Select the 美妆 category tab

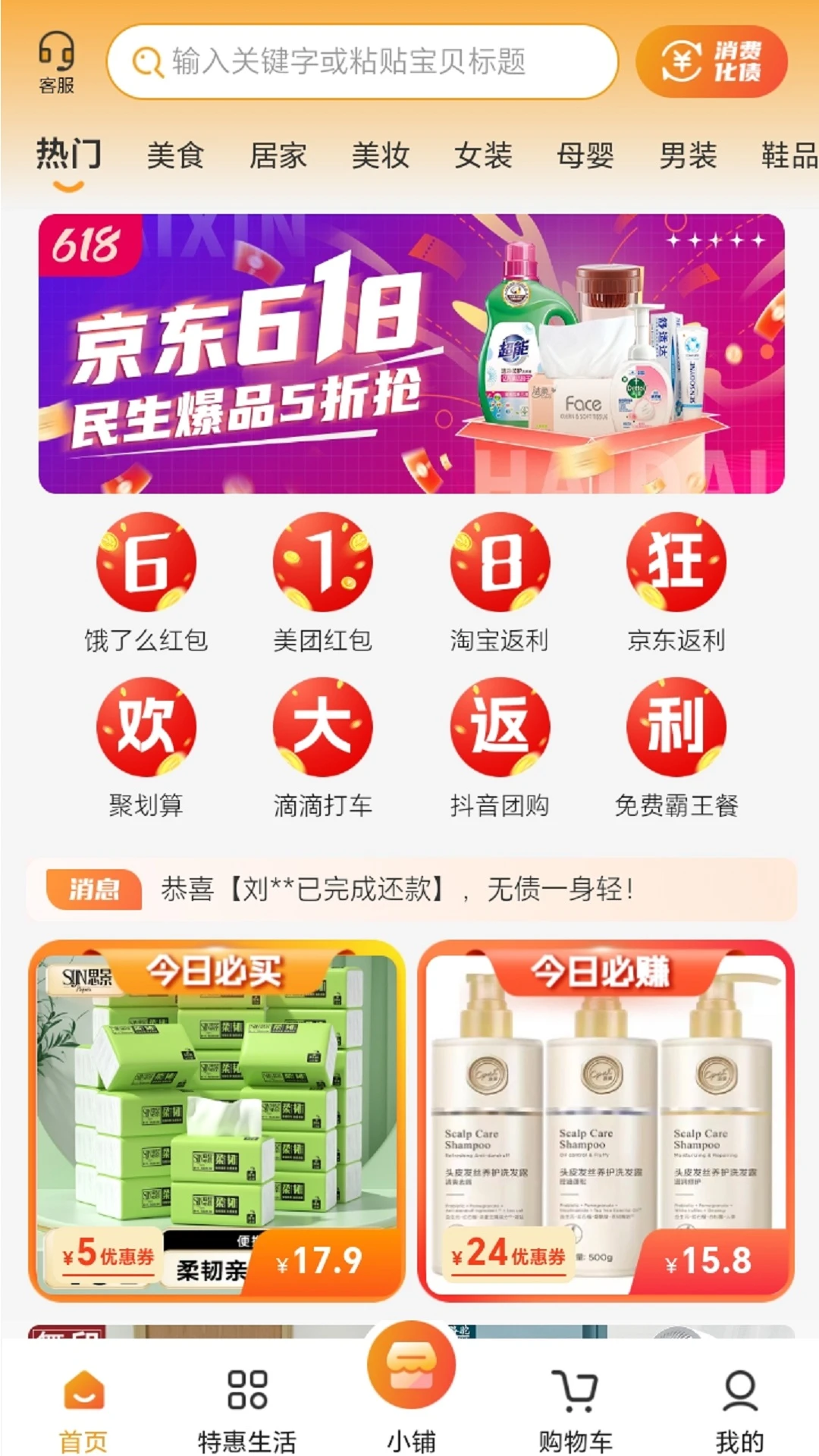point(380,156)
